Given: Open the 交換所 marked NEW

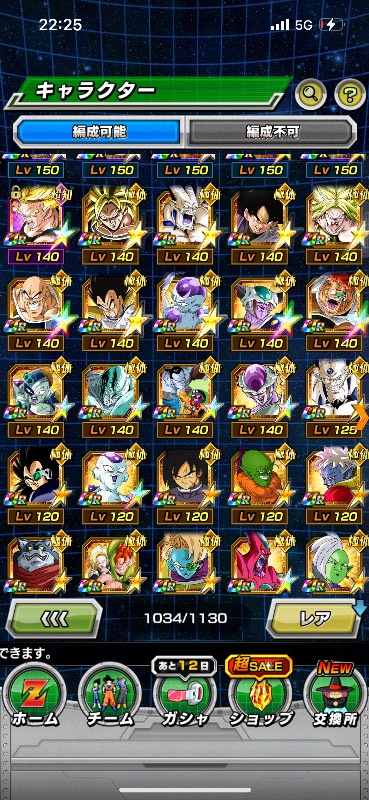Looking at the screenshot, I should [335, 694].
